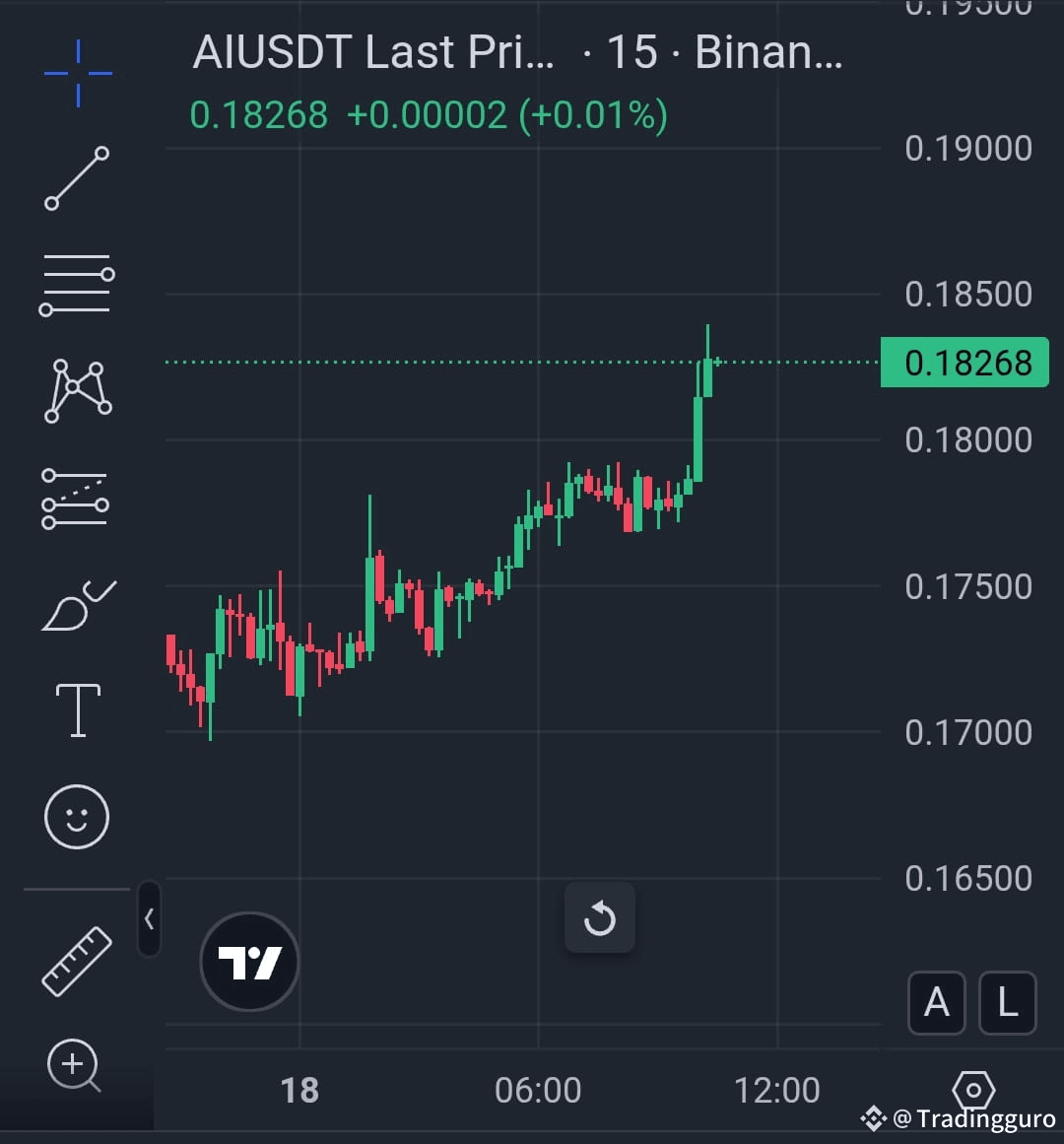Click the 0.18268 price label on the scale
This screenshot has height=1144, width=1064.
coord(965,362)
